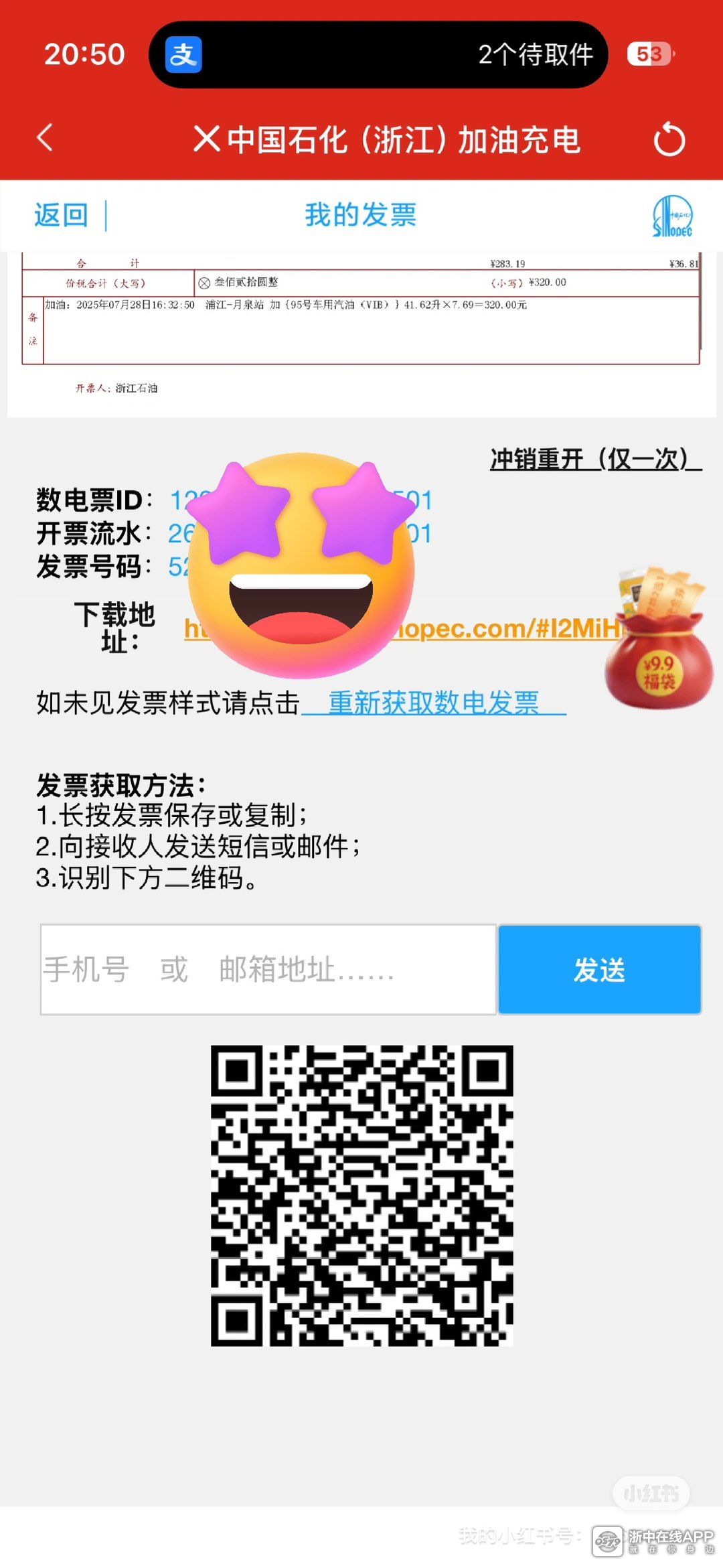723x1568 pixels.
Task: Tap 返回 to return to the previous page
Action: (x=61, y=216)
